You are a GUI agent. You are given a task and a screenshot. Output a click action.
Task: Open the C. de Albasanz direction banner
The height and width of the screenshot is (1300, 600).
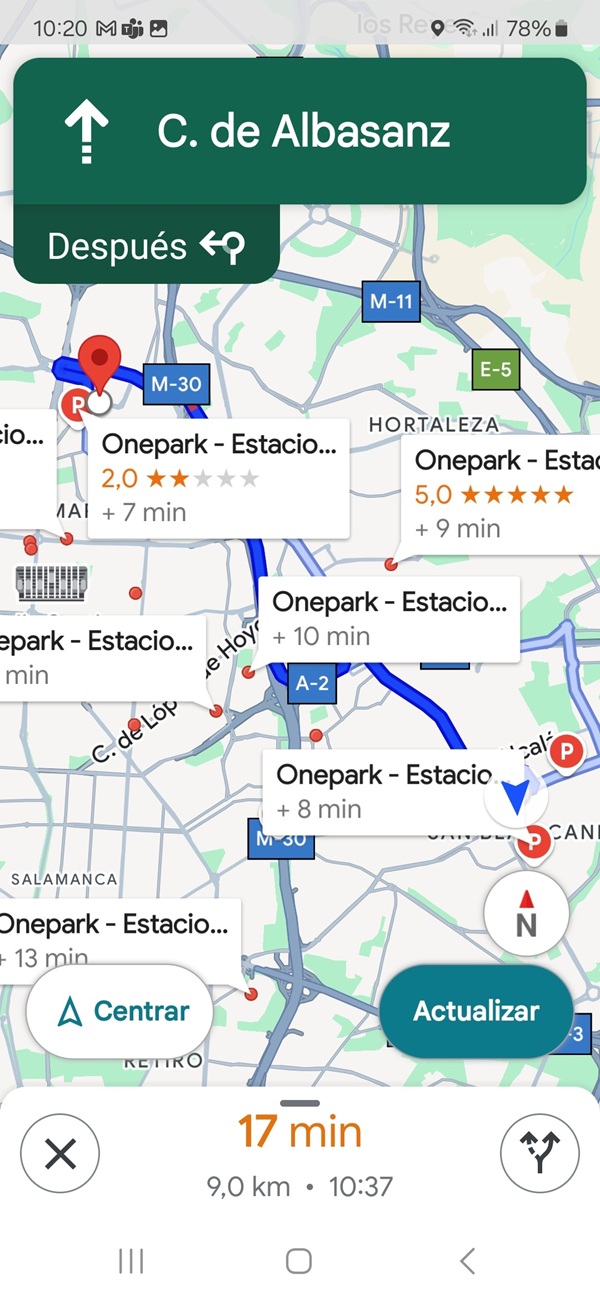(x=300, y=131)
